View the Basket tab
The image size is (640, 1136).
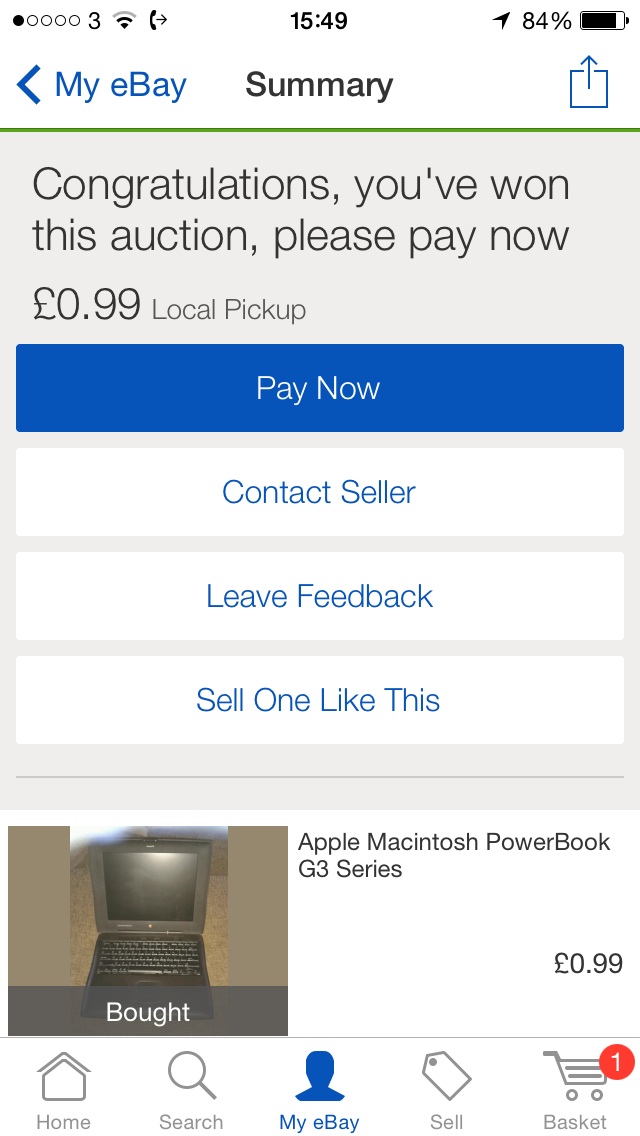pyautogui.click(x=575, y=1091)
